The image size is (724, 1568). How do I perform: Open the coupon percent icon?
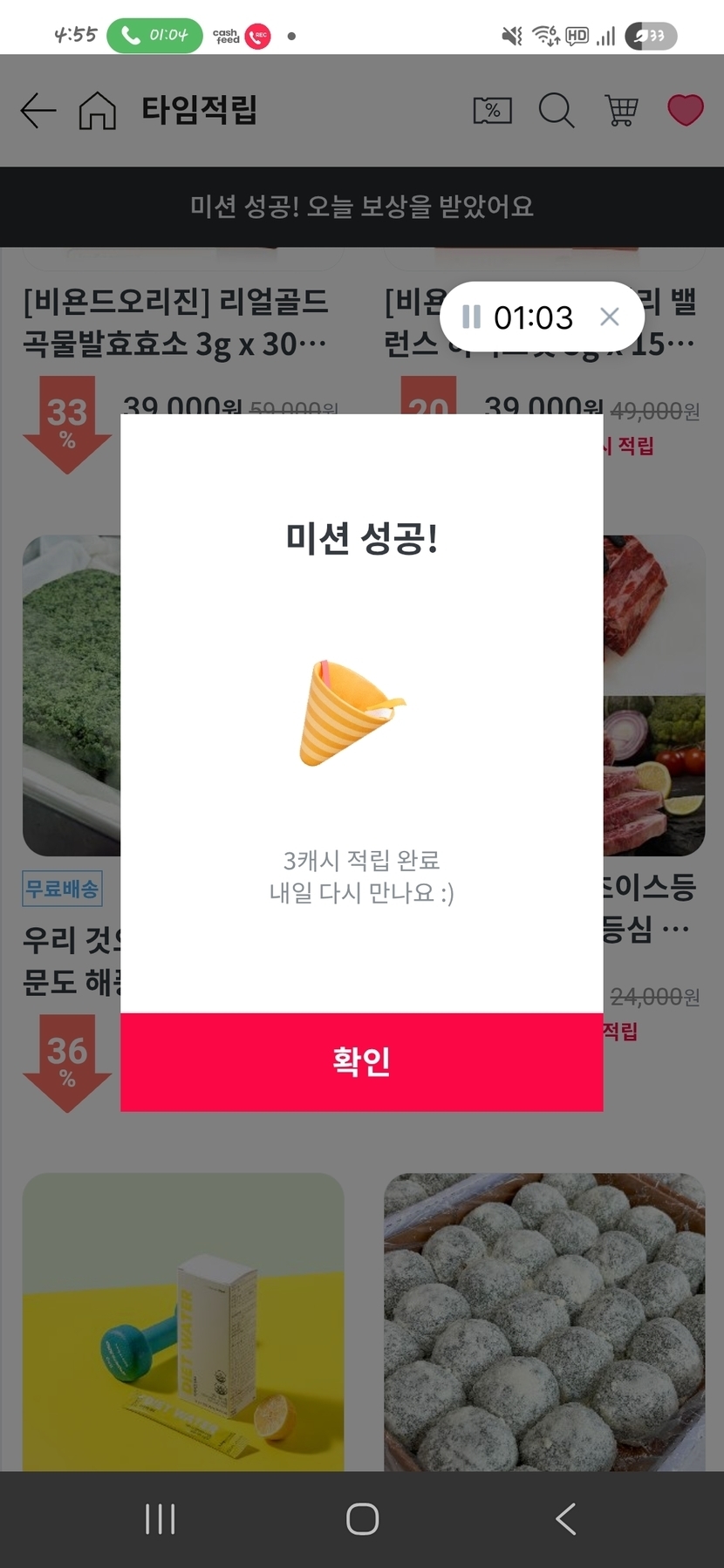click(492, 111)
